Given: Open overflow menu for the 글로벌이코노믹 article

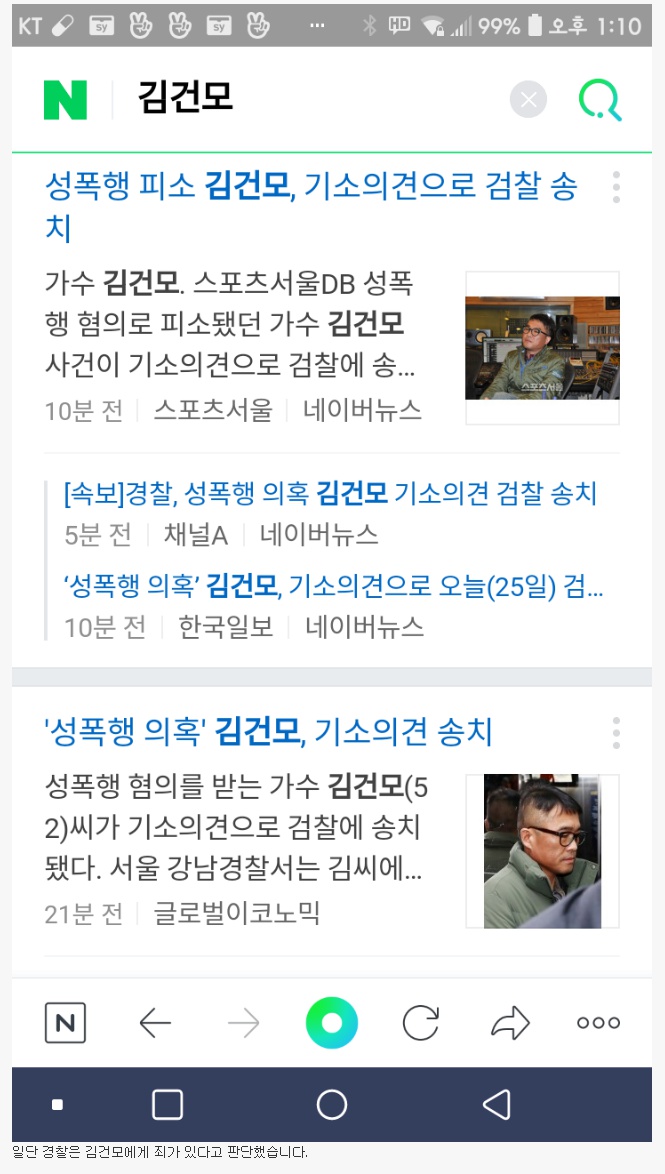Looking at the screenshot, I should pyautogui.click(x=616, y=733).
